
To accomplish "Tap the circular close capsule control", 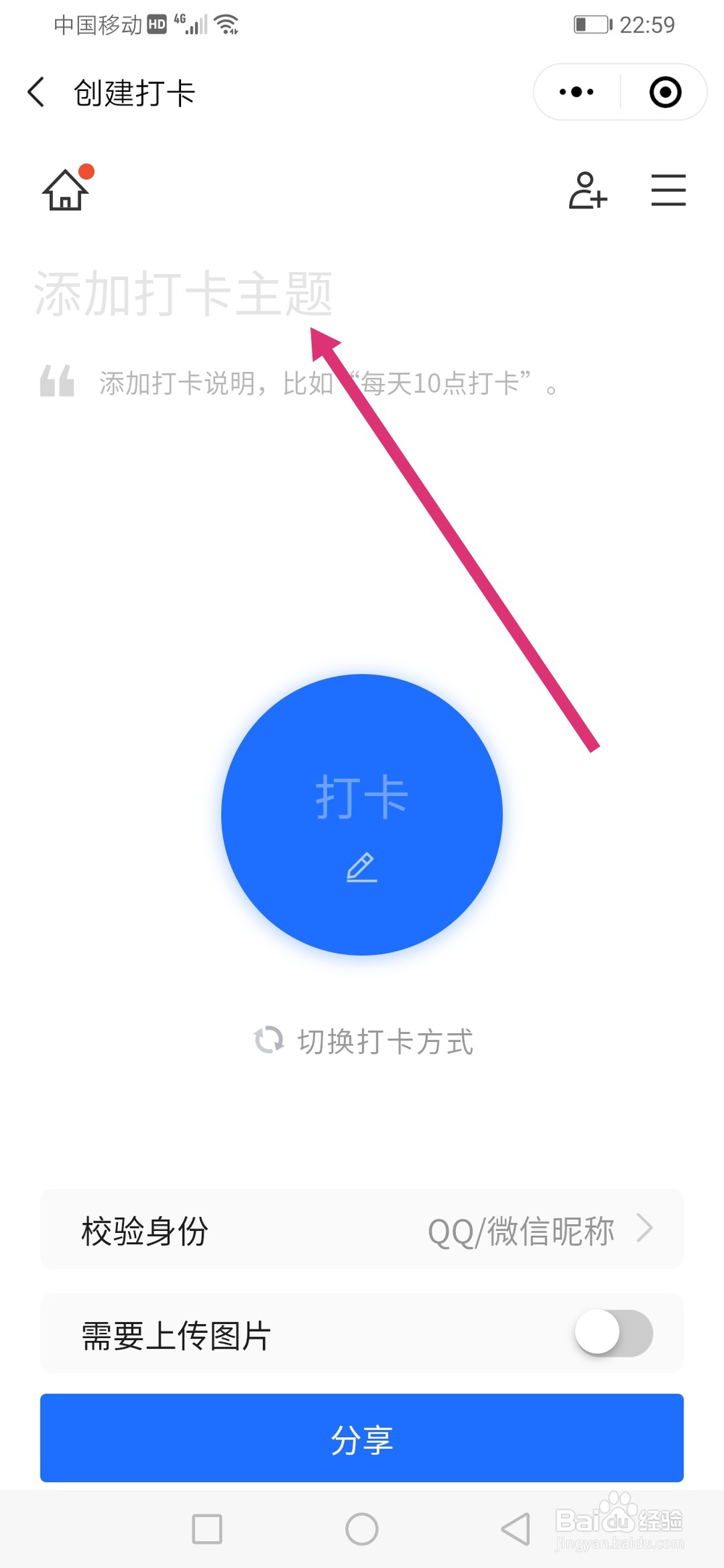I will click(x=664, y=92).
